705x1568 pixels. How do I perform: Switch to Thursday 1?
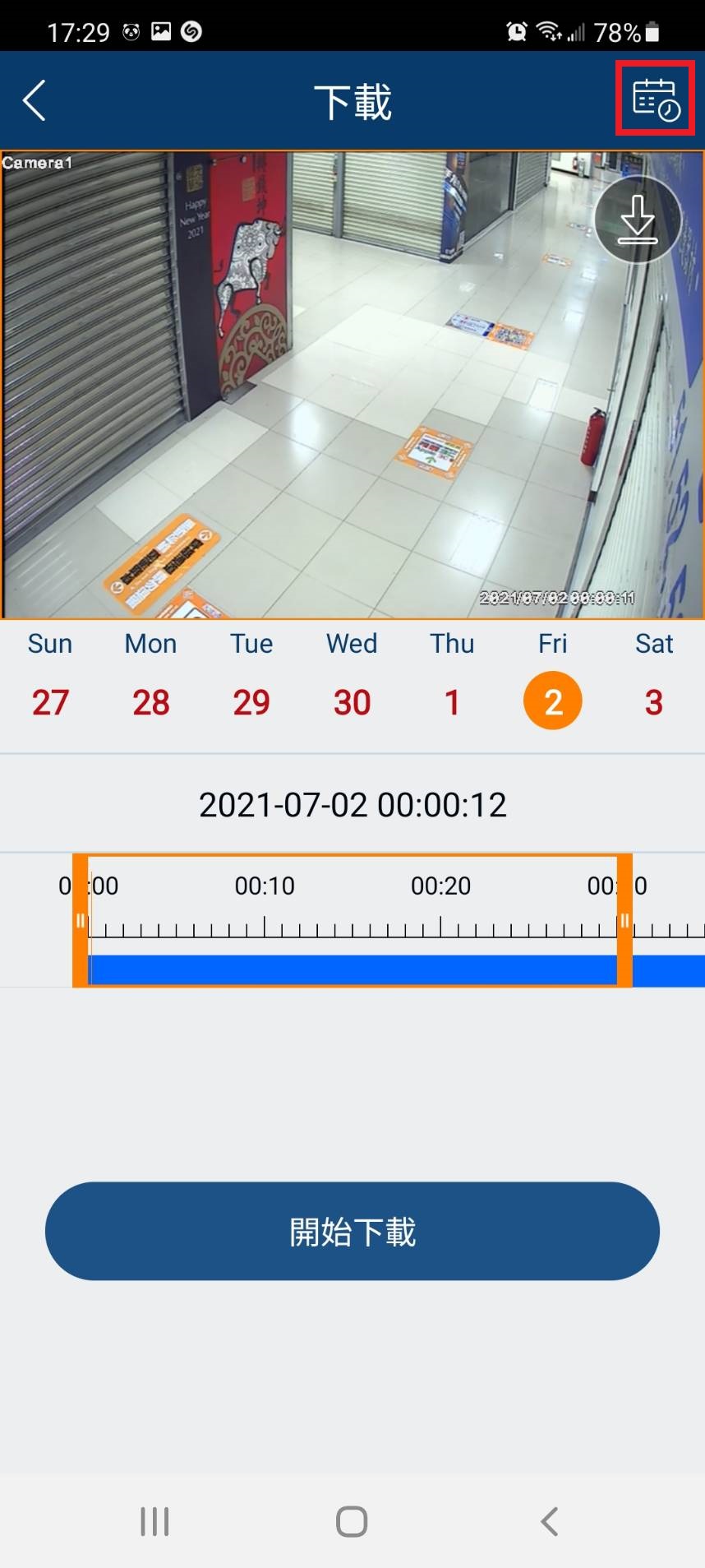(452, 674)
